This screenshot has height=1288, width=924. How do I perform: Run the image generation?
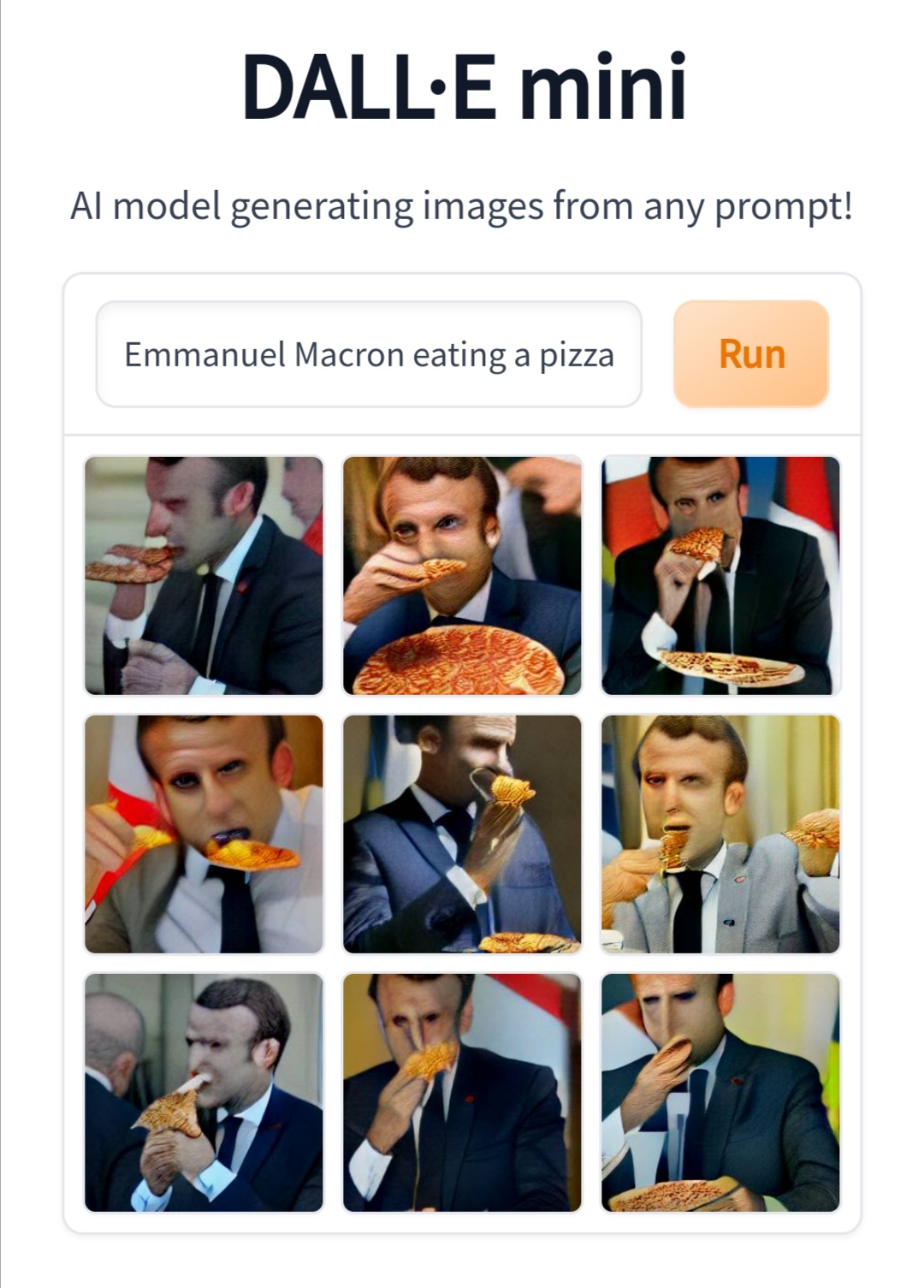751,353
